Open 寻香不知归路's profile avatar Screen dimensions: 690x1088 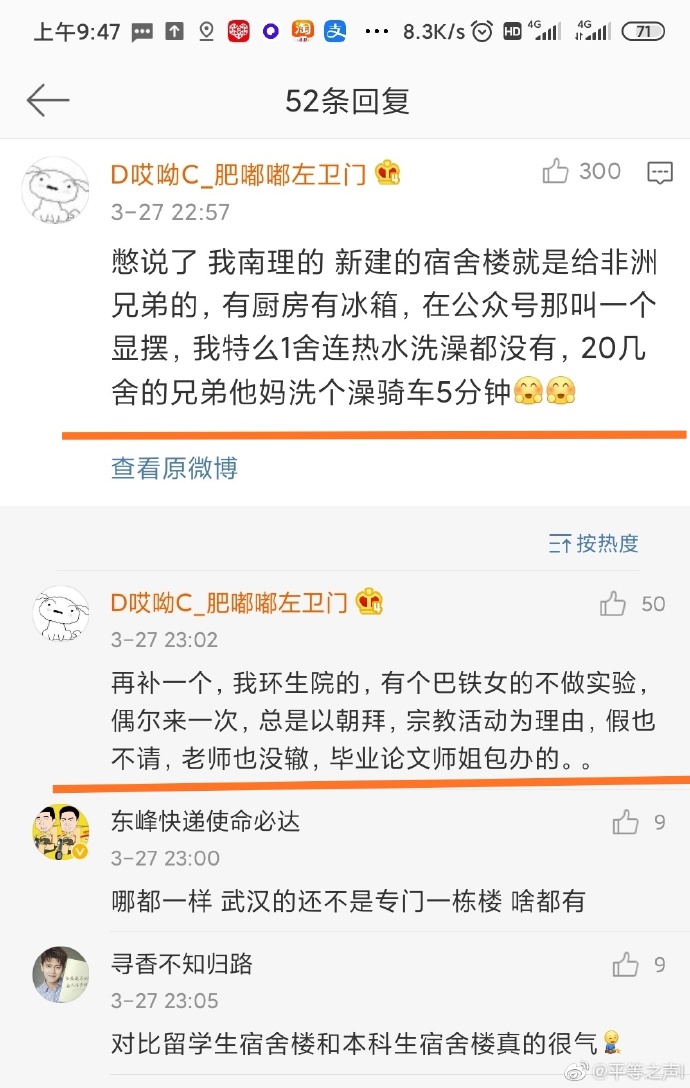tap(61, 974)
